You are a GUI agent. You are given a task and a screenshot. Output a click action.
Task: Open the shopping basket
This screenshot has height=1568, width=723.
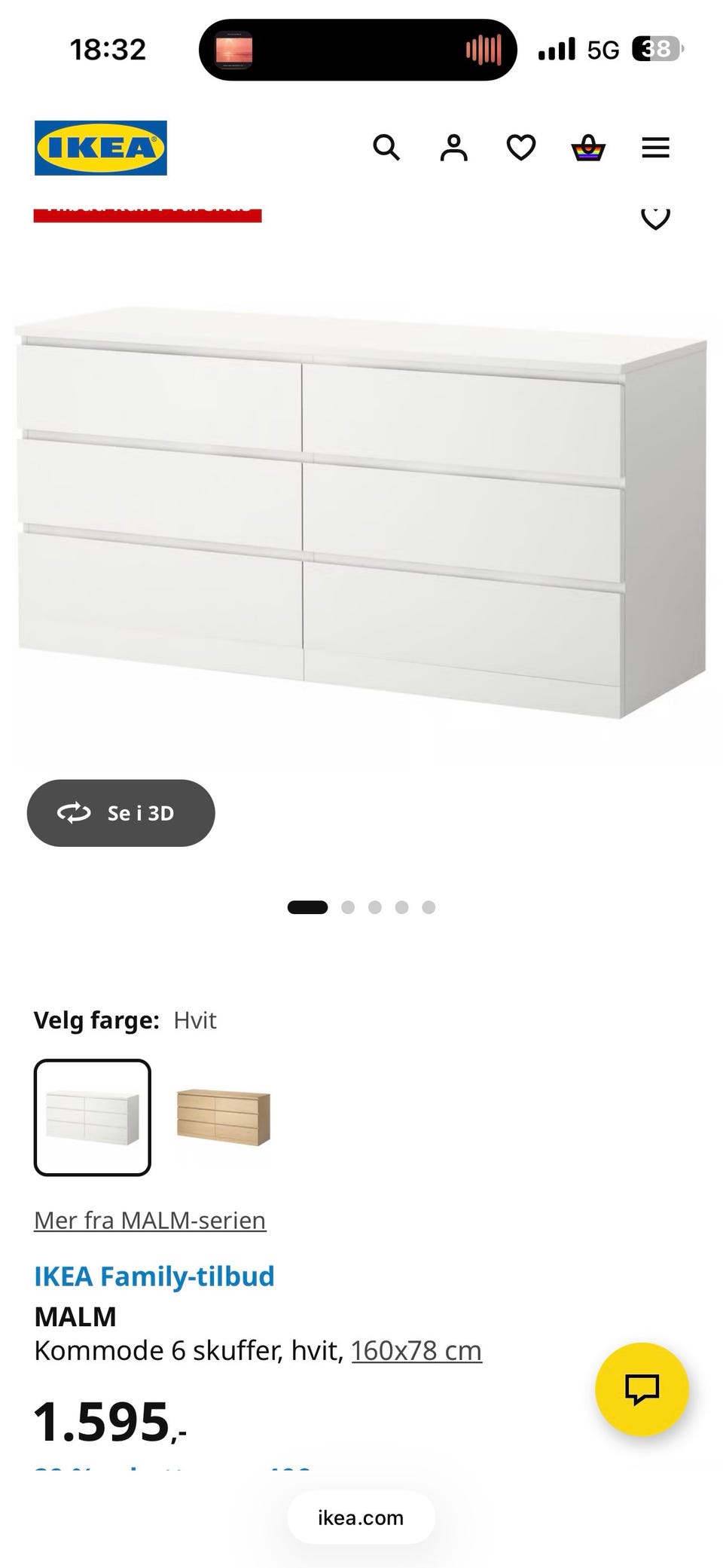click(x=588, y=148)
